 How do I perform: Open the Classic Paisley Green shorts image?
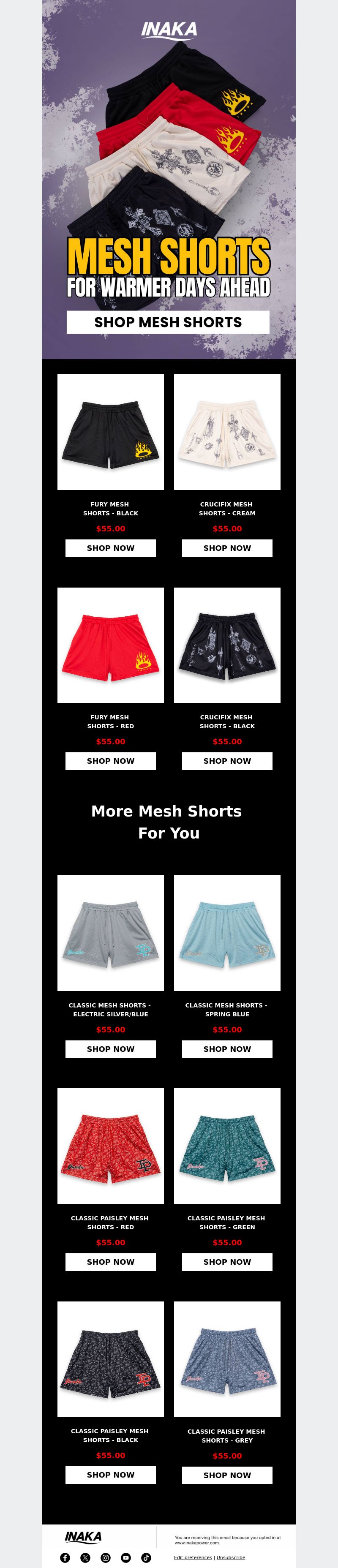pyautogui.click(x=226, y=1146)
